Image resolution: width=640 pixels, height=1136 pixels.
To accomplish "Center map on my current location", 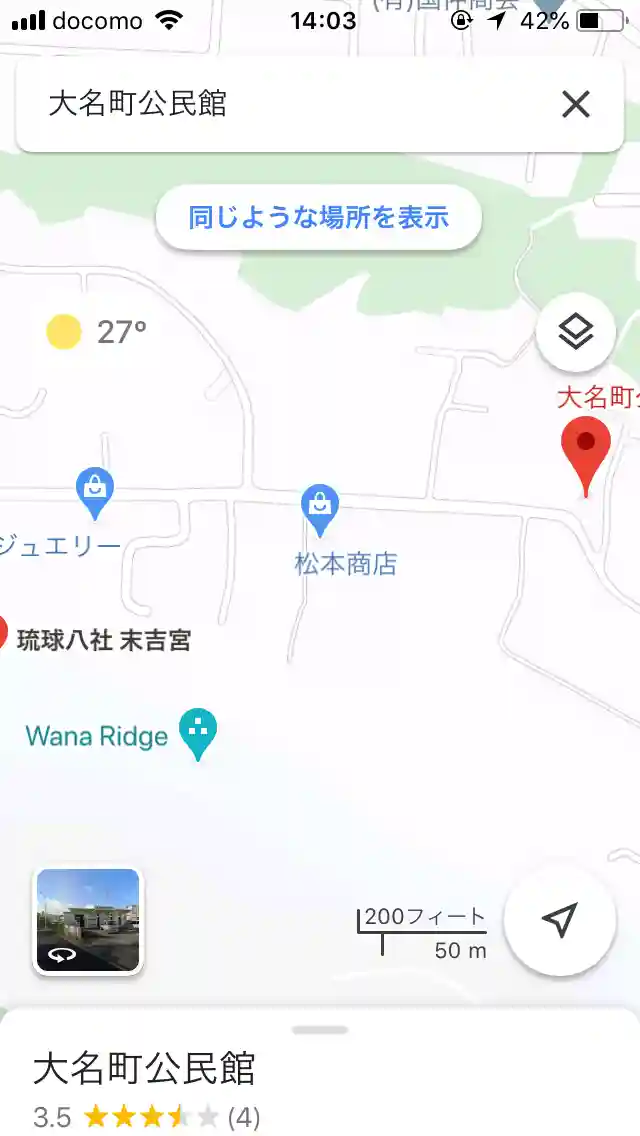I will (x=559, y=920).
